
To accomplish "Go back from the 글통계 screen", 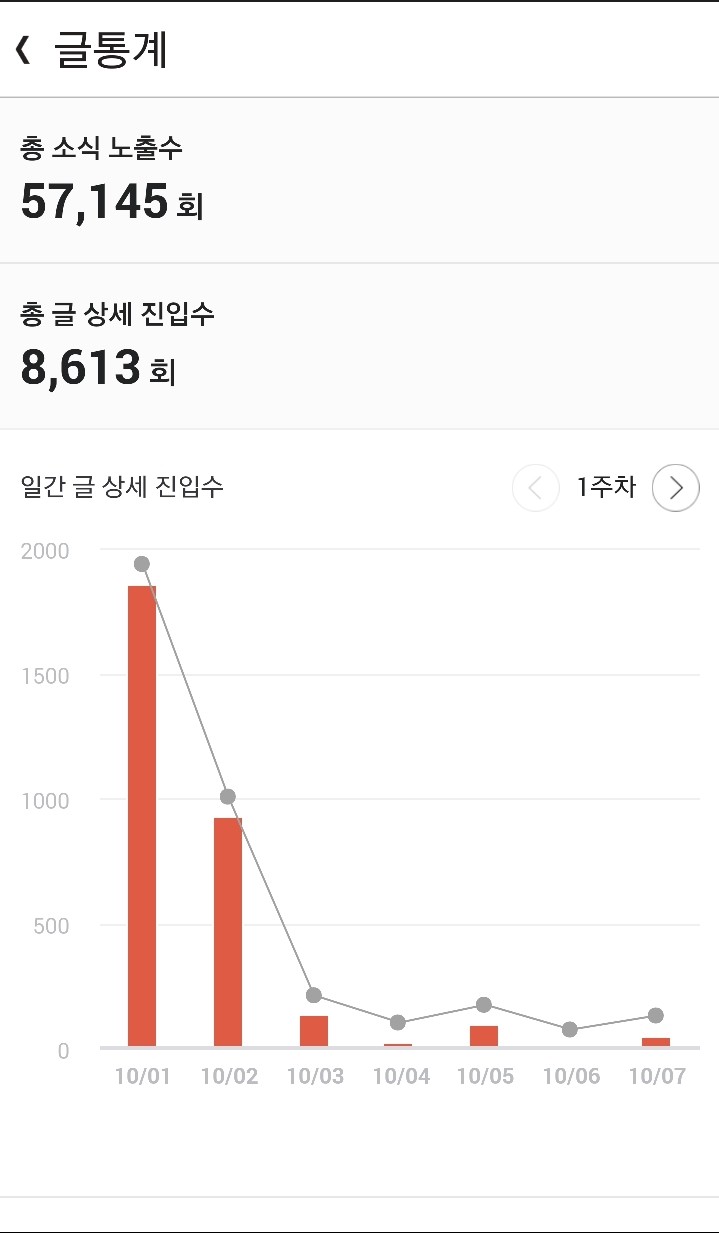I will coord(23,49).
